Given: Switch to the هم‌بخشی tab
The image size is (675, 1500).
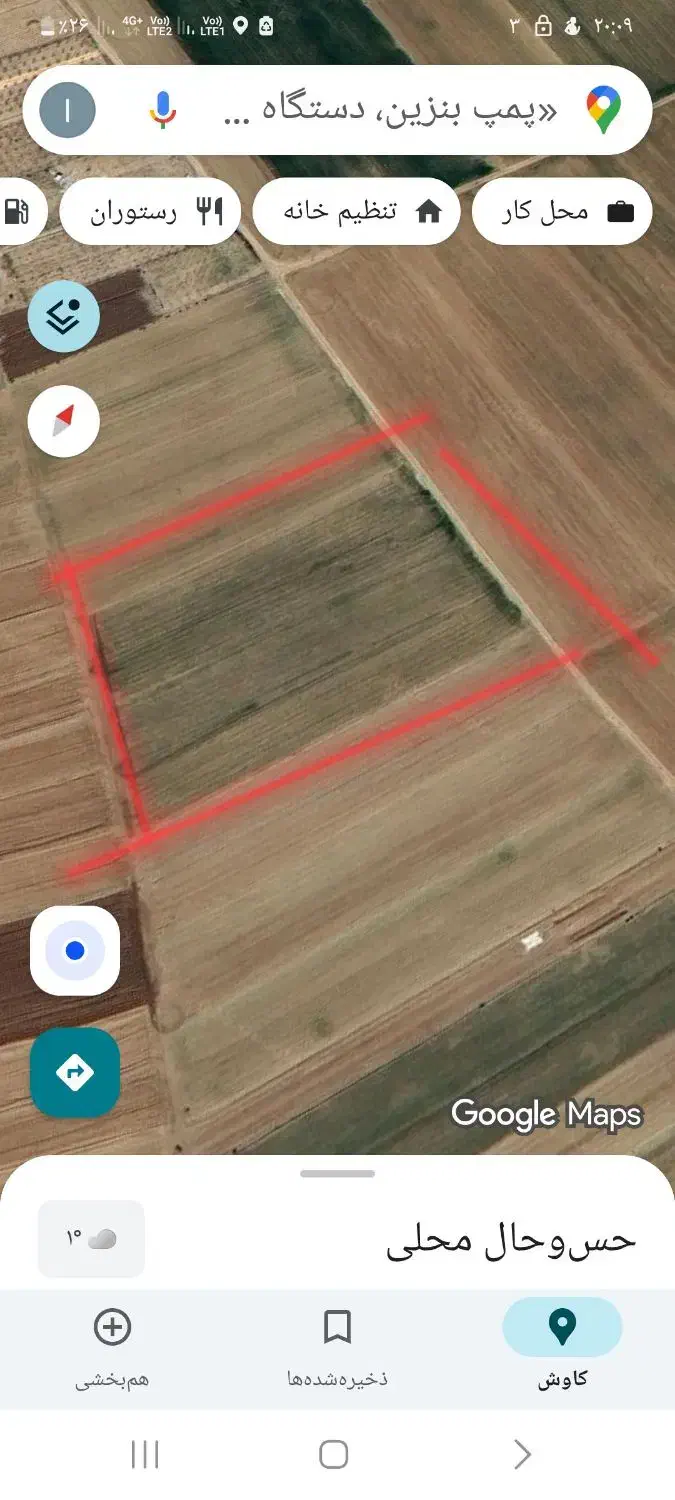Looking at the screenshot, I should tap(112, 1350).
